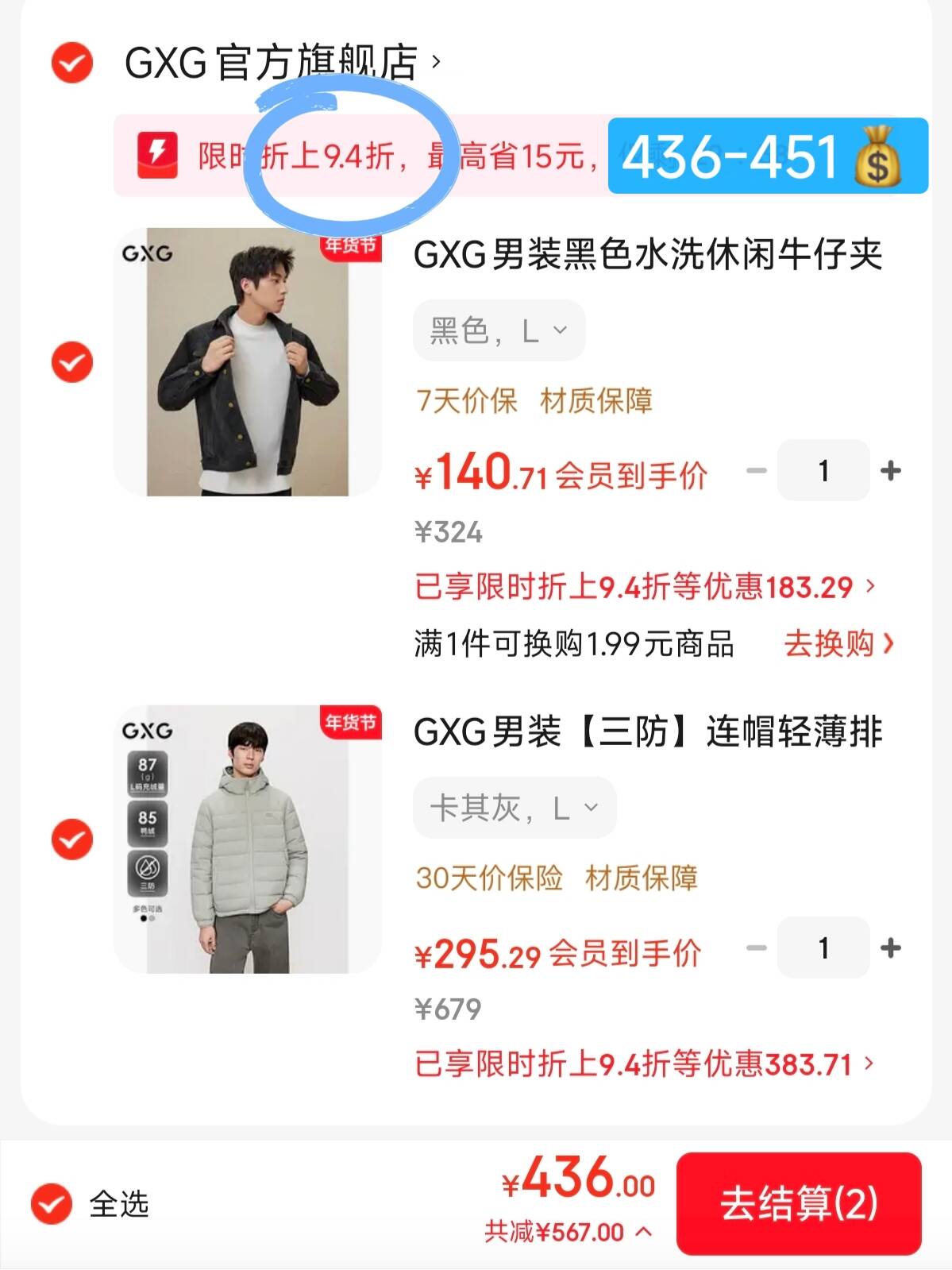
Task: Change the 黑色, L variant selection
Action: pos(499,330)
